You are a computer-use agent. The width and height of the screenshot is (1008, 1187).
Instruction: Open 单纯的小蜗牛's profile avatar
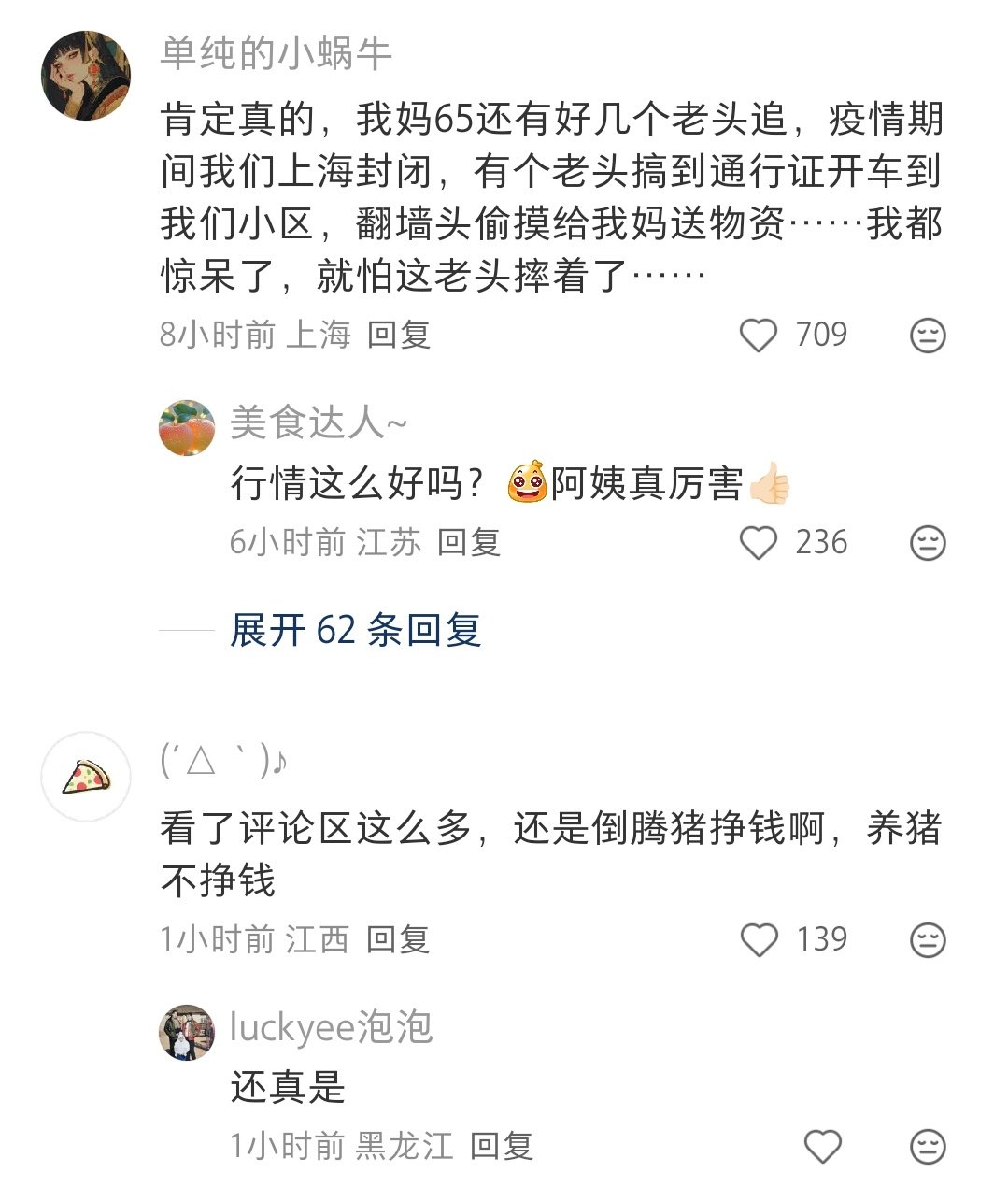(x=86, y=76)
